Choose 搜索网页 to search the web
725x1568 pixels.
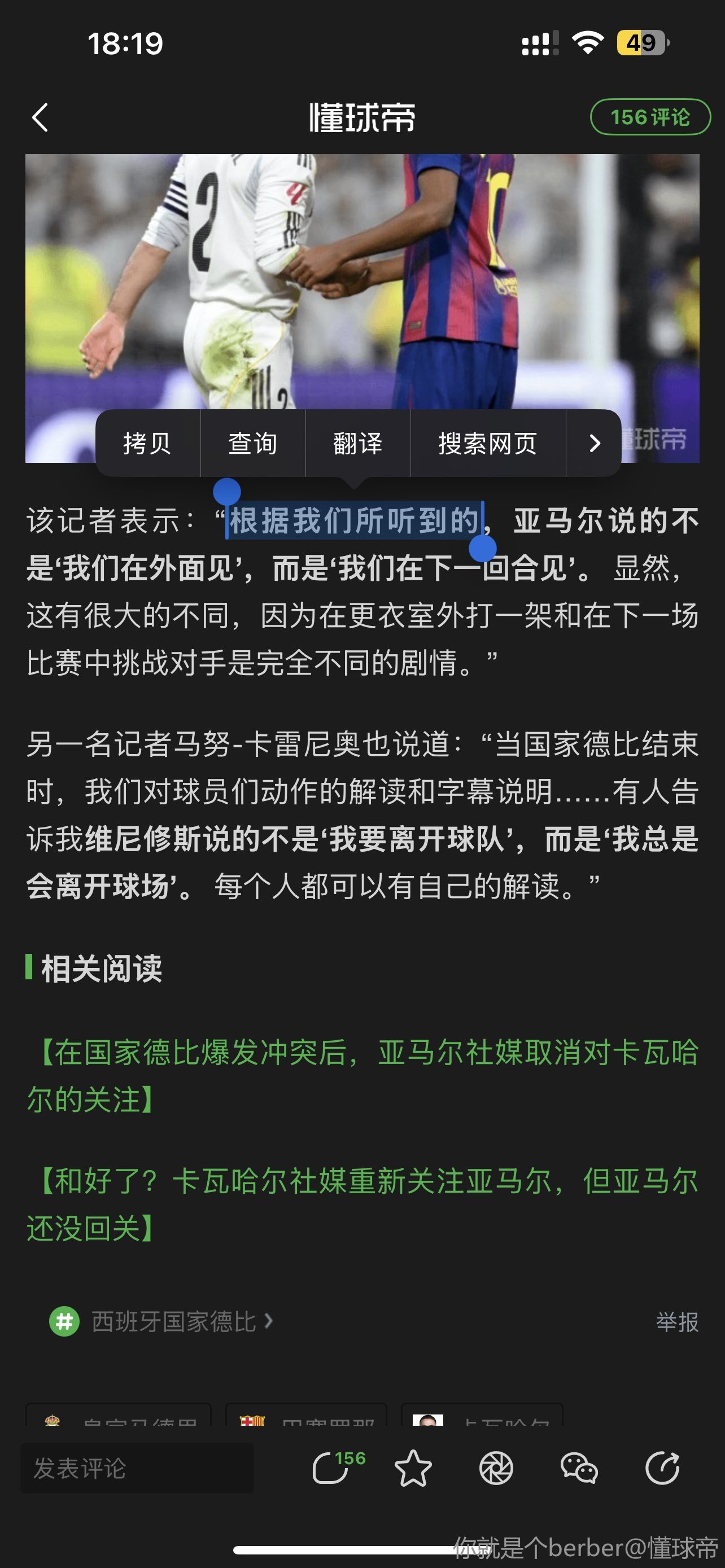coord(488,443)
